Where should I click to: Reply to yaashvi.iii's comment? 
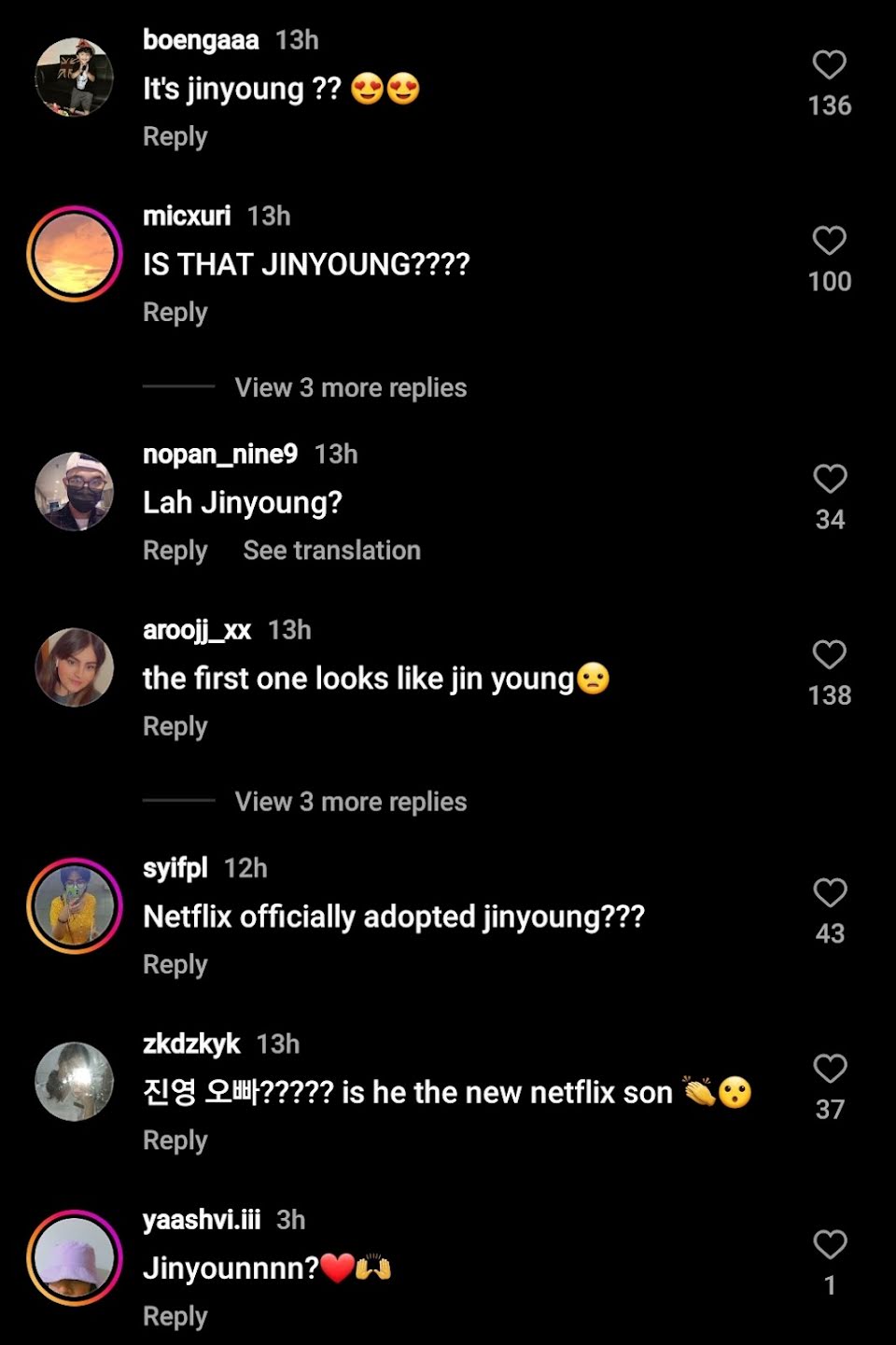coord(175,1317)
